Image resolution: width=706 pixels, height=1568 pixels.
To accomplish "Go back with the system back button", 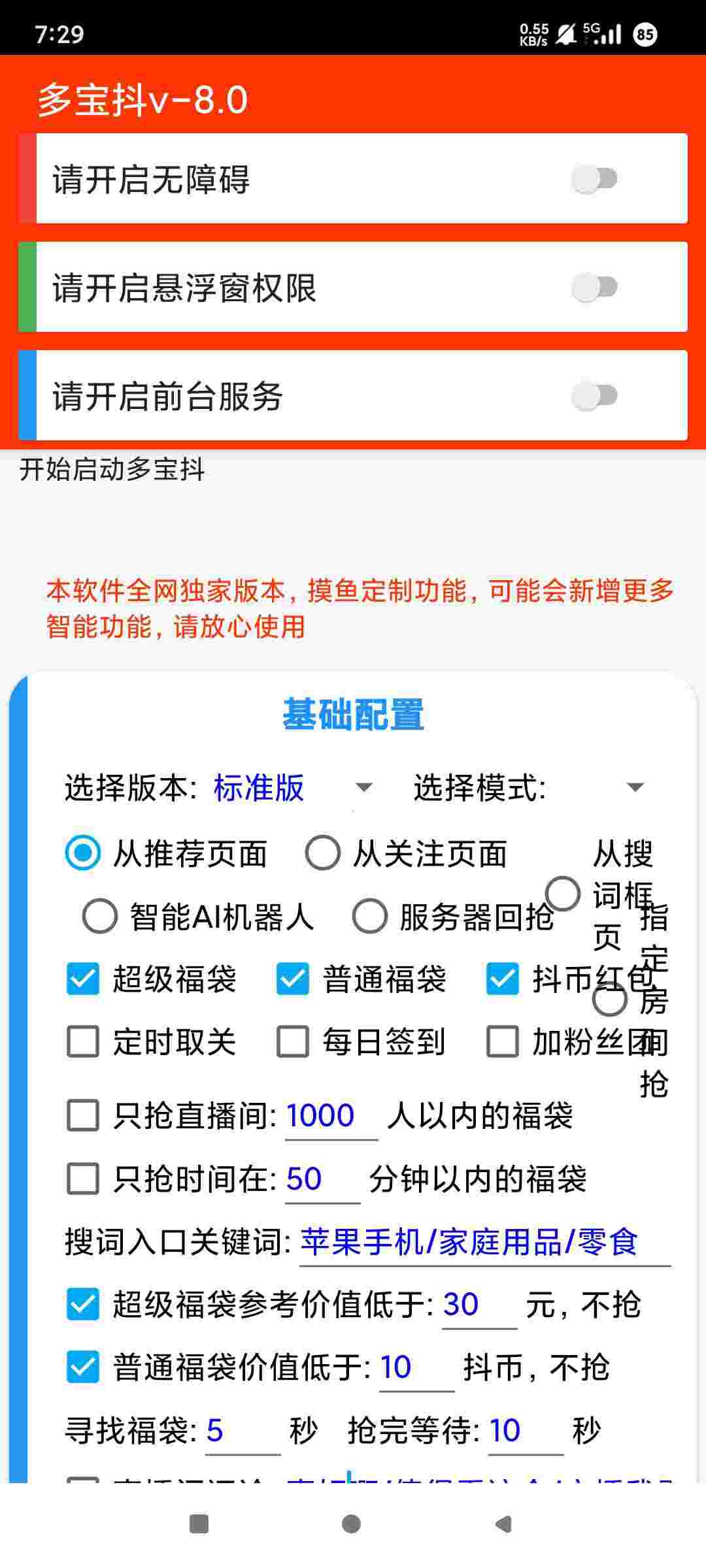I will point(504,1525).
